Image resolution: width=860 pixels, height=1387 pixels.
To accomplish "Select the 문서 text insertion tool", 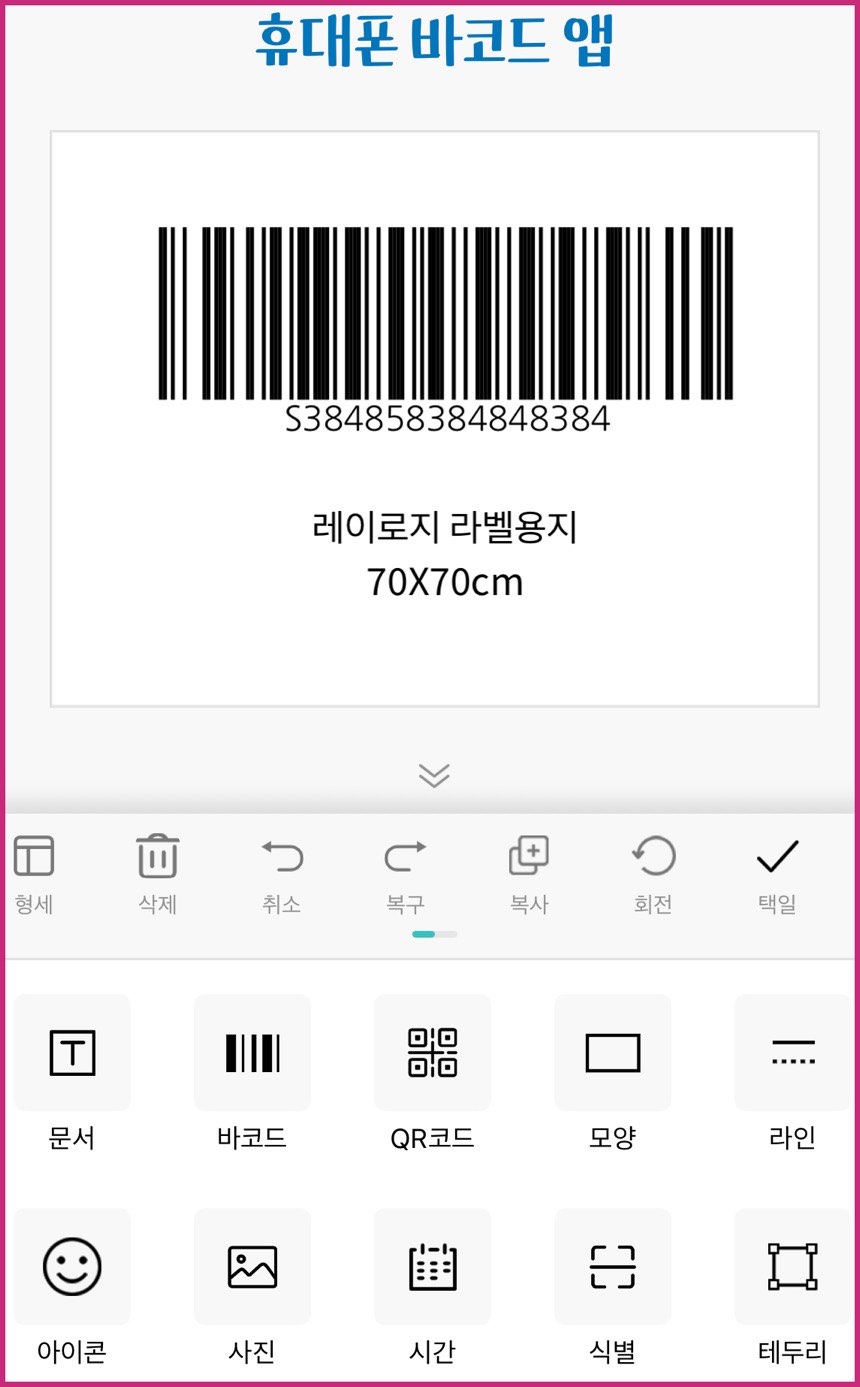I will point(71,1053).
